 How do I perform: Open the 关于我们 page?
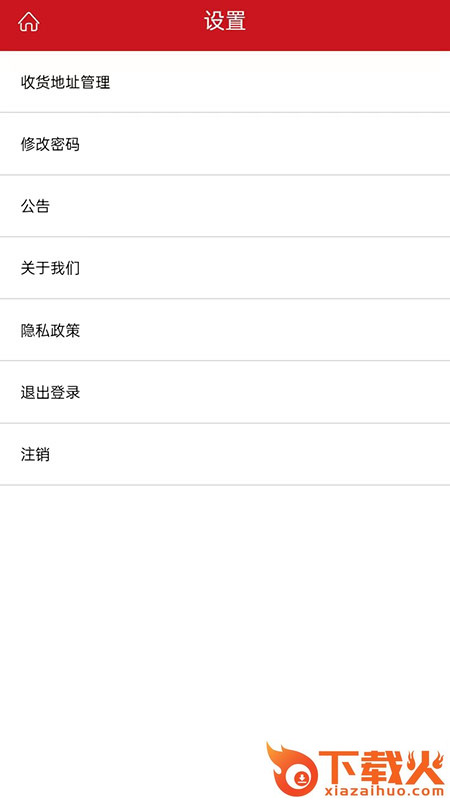[x=225, y=268]
